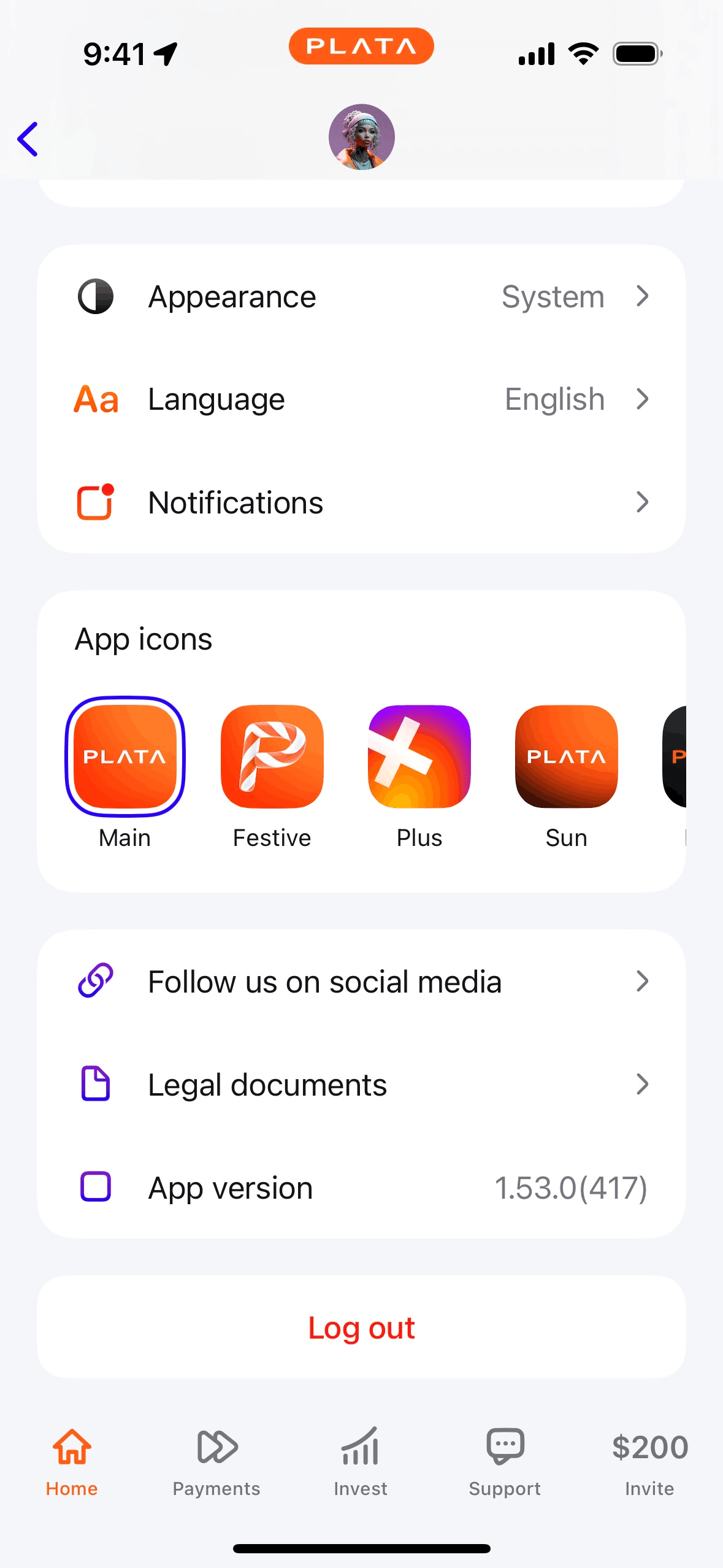Open the $200 Invite tab
723x1568 pixels.
point(649,1461)
